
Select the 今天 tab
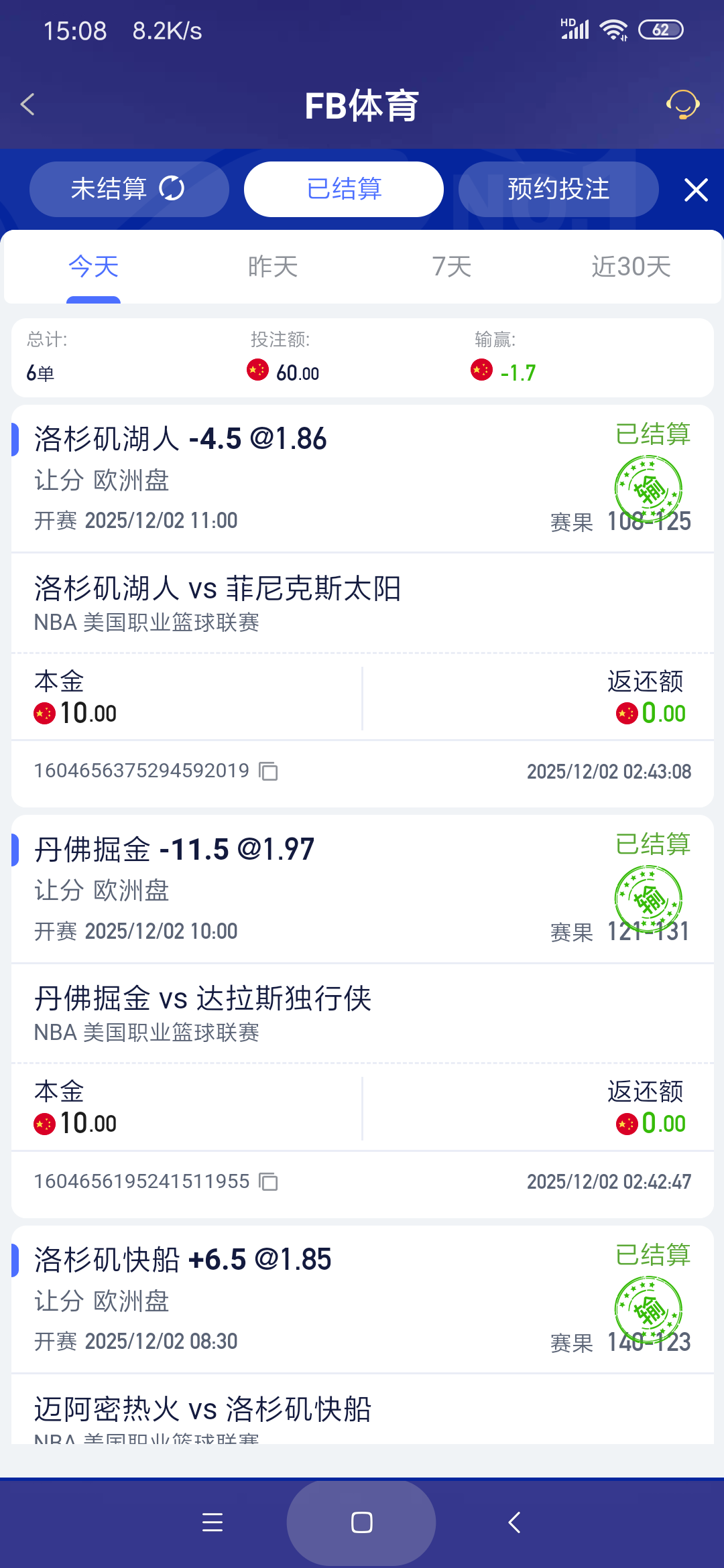(93, 266)
